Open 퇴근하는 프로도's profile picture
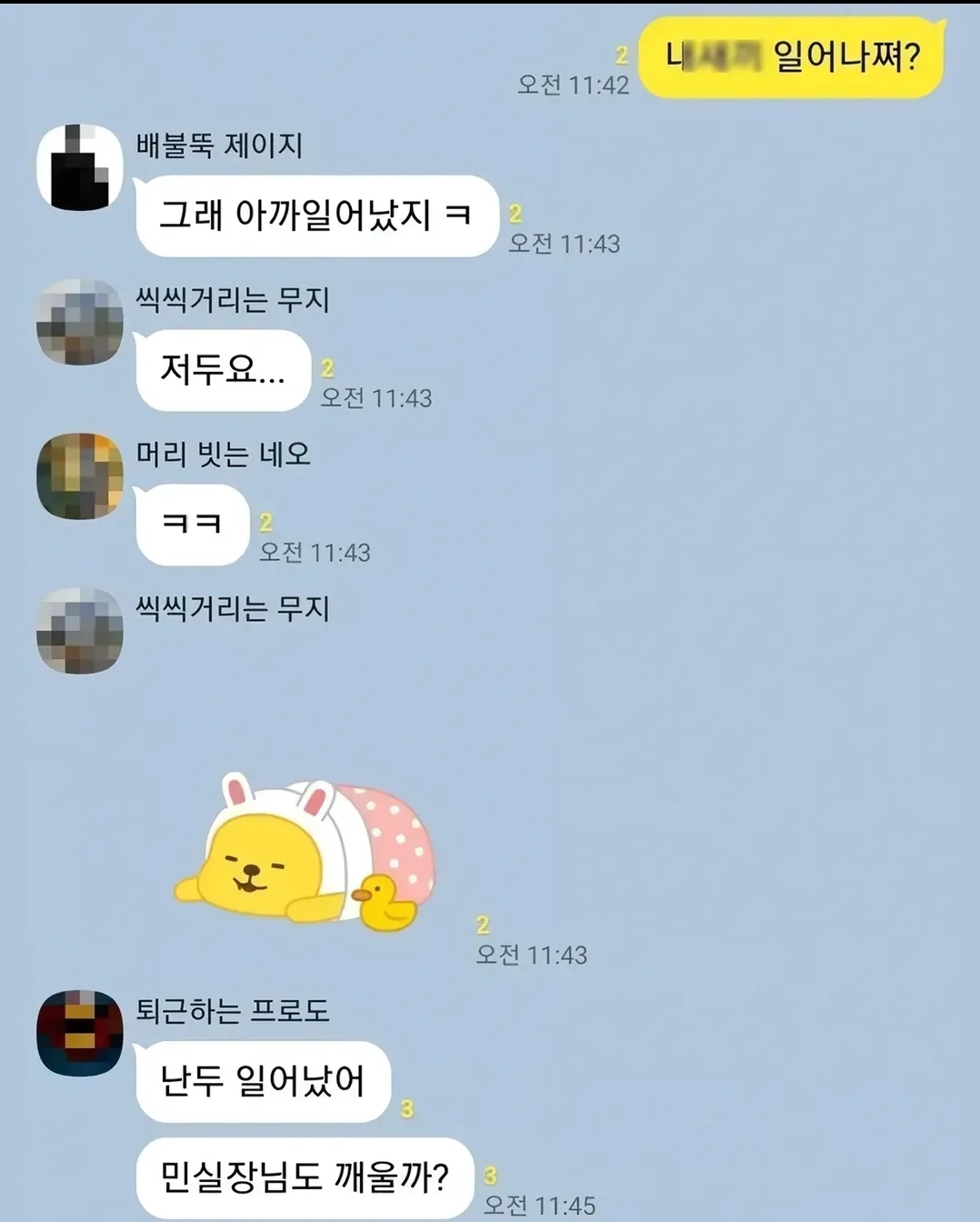This screenshot has height=1222, width=980. click(79, 1033)
